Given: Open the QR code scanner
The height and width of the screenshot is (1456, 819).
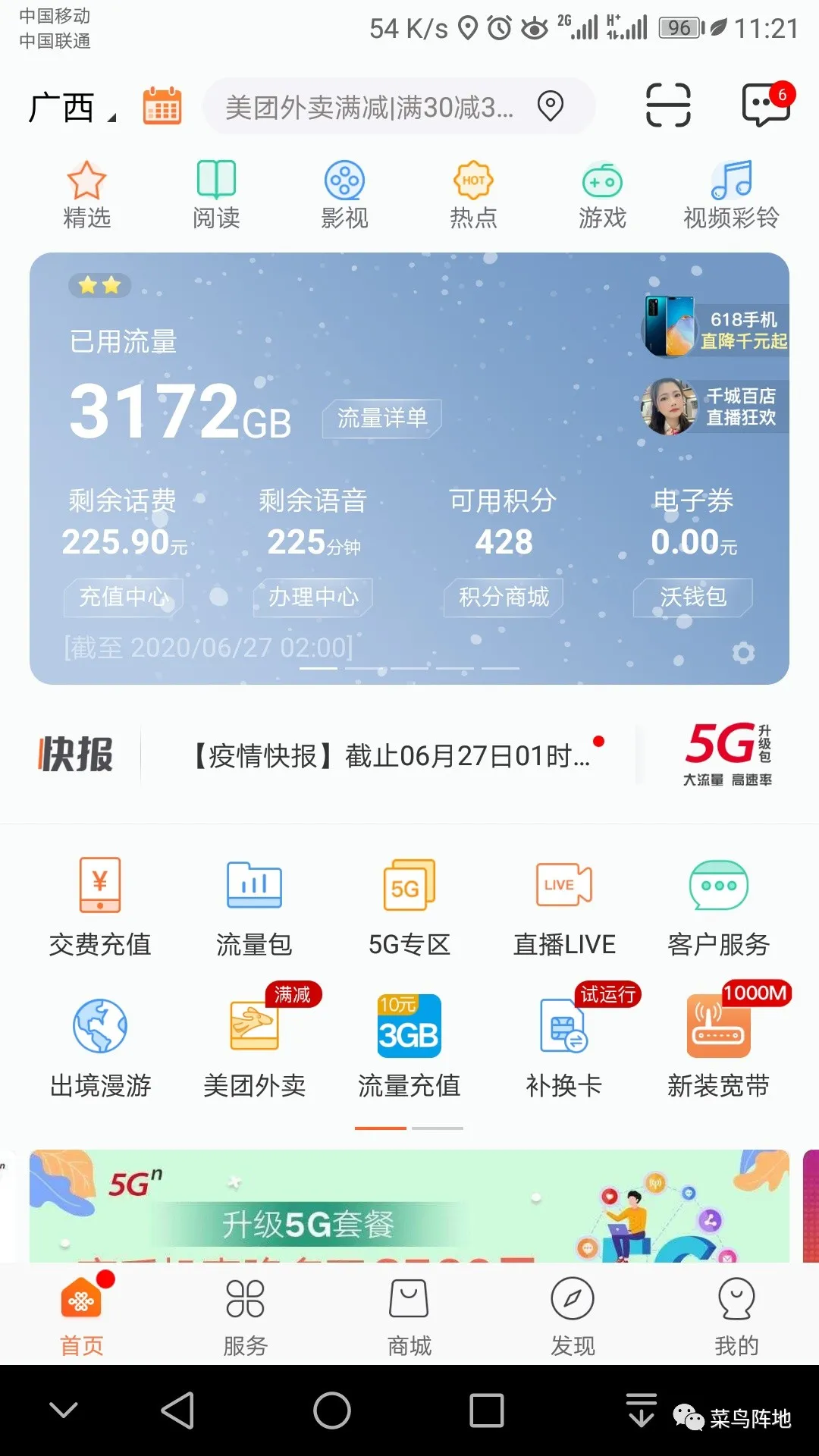Looking at the screenshot, I should 667,105.
